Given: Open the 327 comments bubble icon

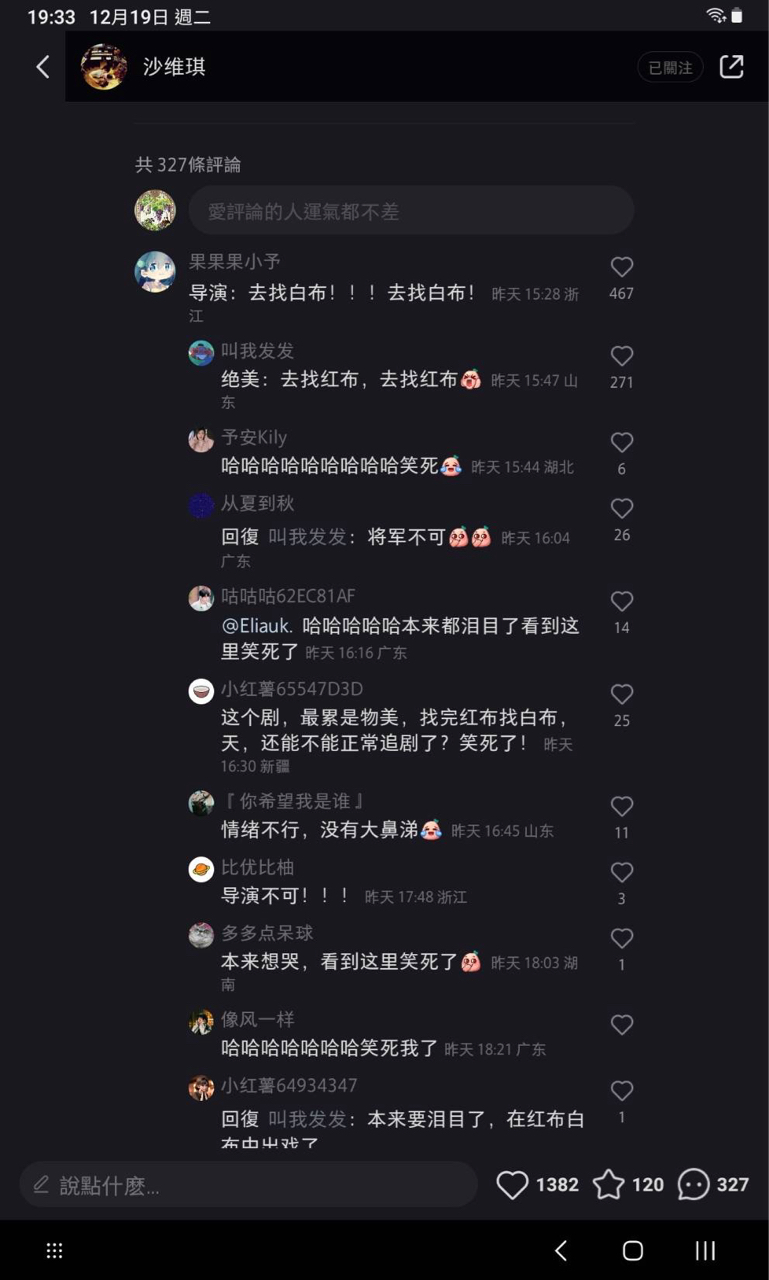Looking at the screenshot, I should click(693, 1185).
